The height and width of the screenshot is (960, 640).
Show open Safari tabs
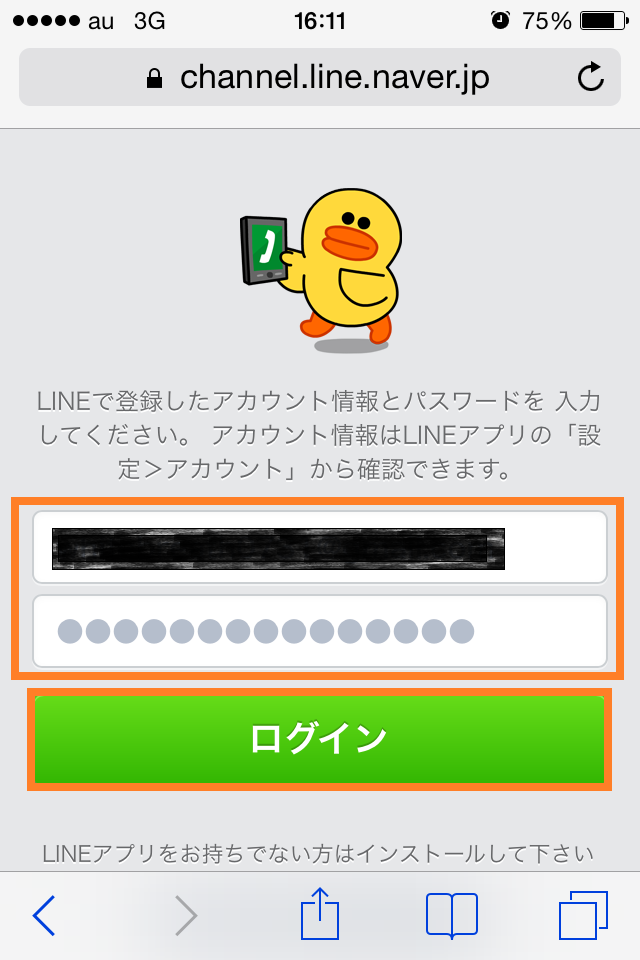tap(583, 915)
